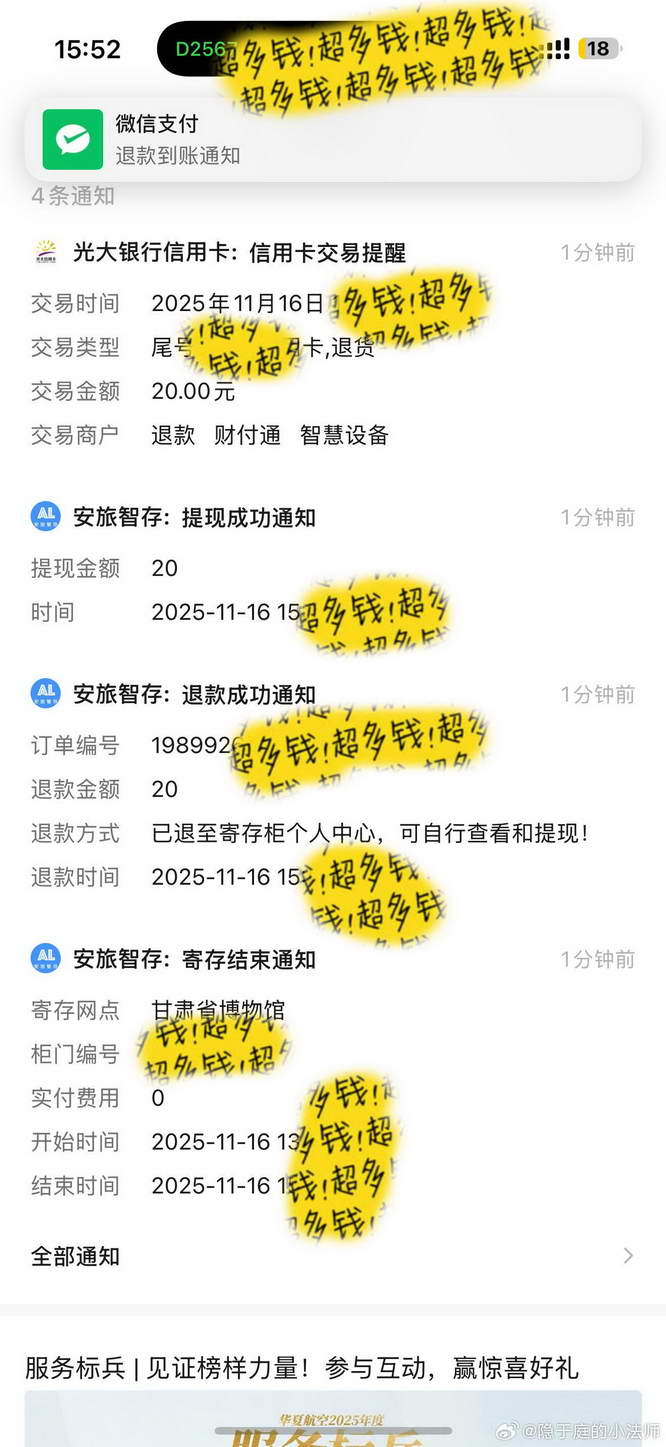Open 光大银行信用卡 transaction reminder notification

(x=240, y=253)
